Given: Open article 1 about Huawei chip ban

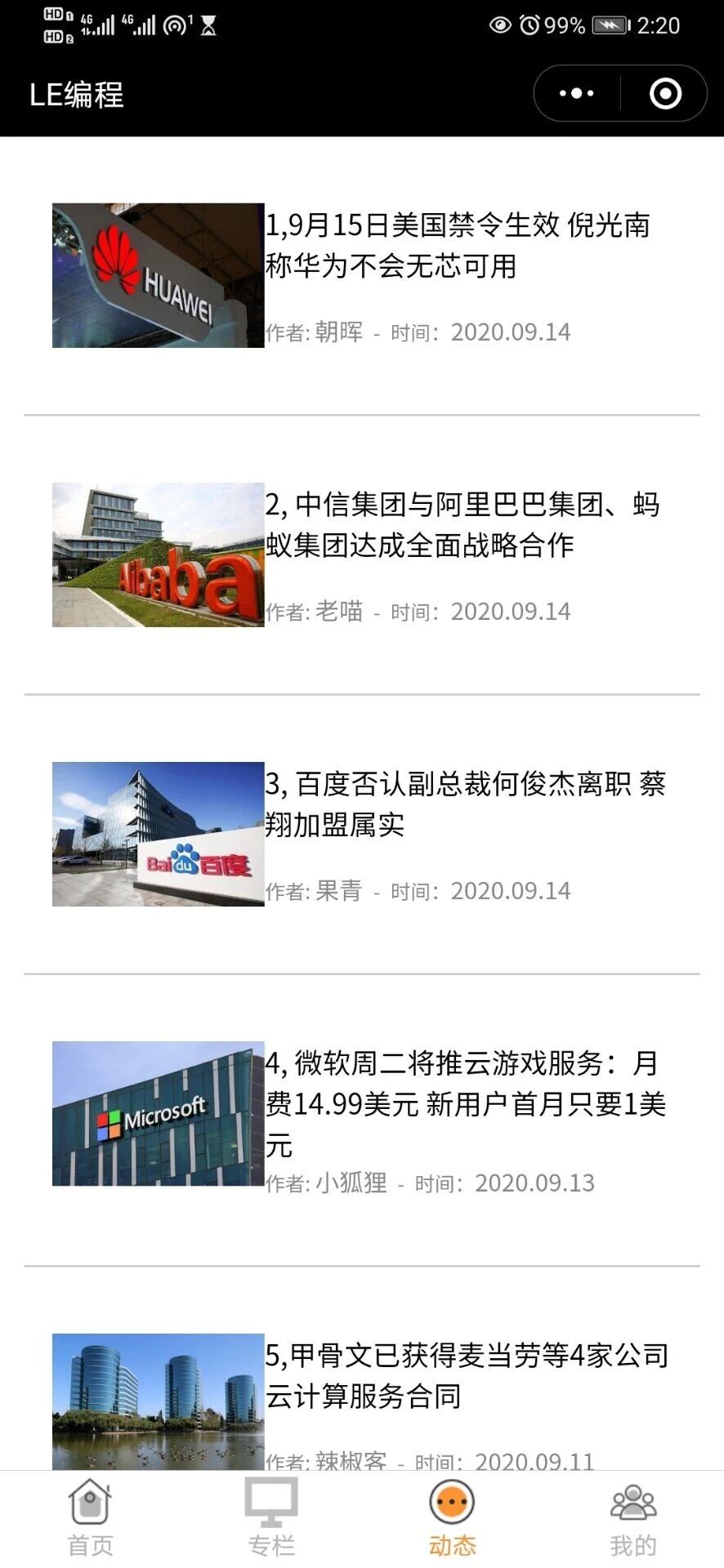Looking at the screenshot, I should 458,245.
